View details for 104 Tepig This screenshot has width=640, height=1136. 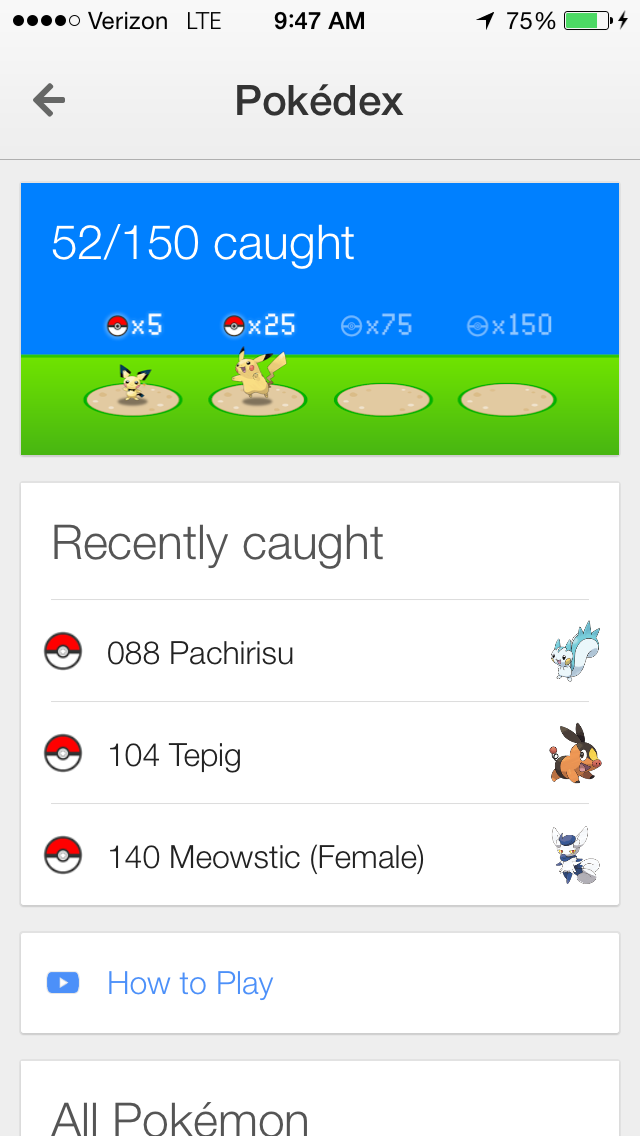[x=175, y=755]
